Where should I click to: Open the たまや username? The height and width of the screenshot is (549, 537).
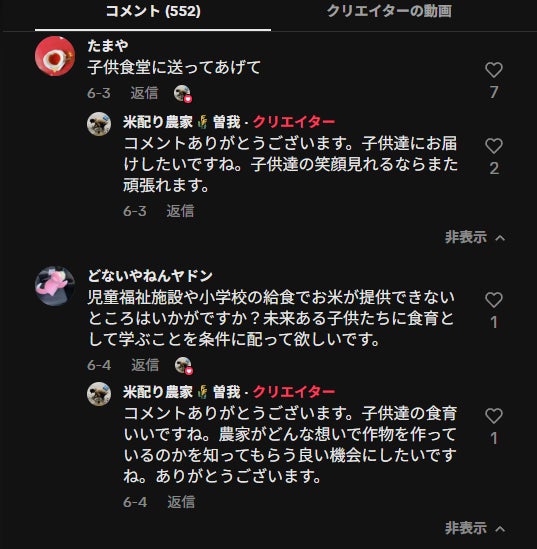coord(108,46)
